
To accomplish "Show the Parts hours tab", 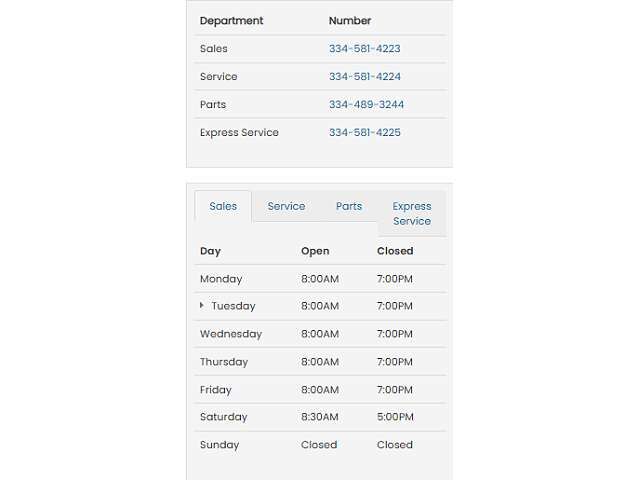I will point(349,206).
